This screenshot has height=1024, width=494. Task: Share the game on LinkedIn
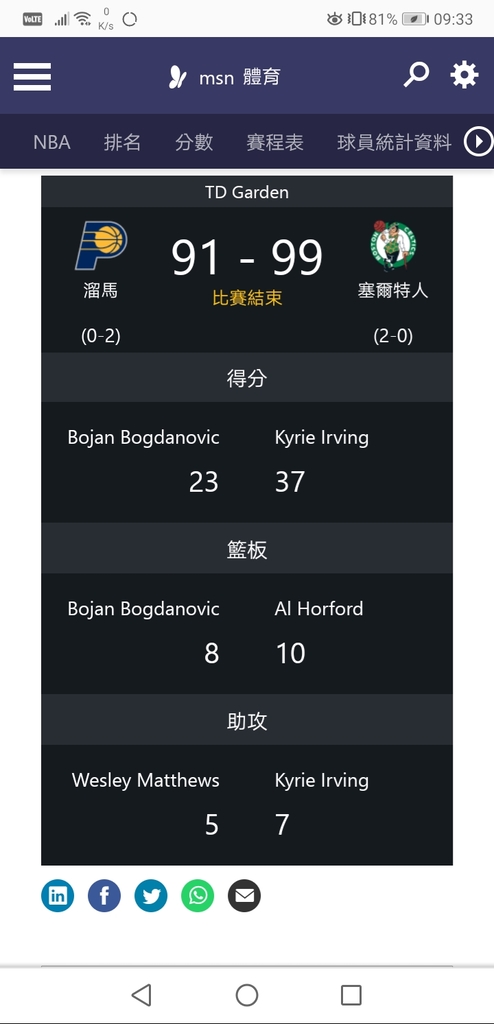tap(58, 895)
